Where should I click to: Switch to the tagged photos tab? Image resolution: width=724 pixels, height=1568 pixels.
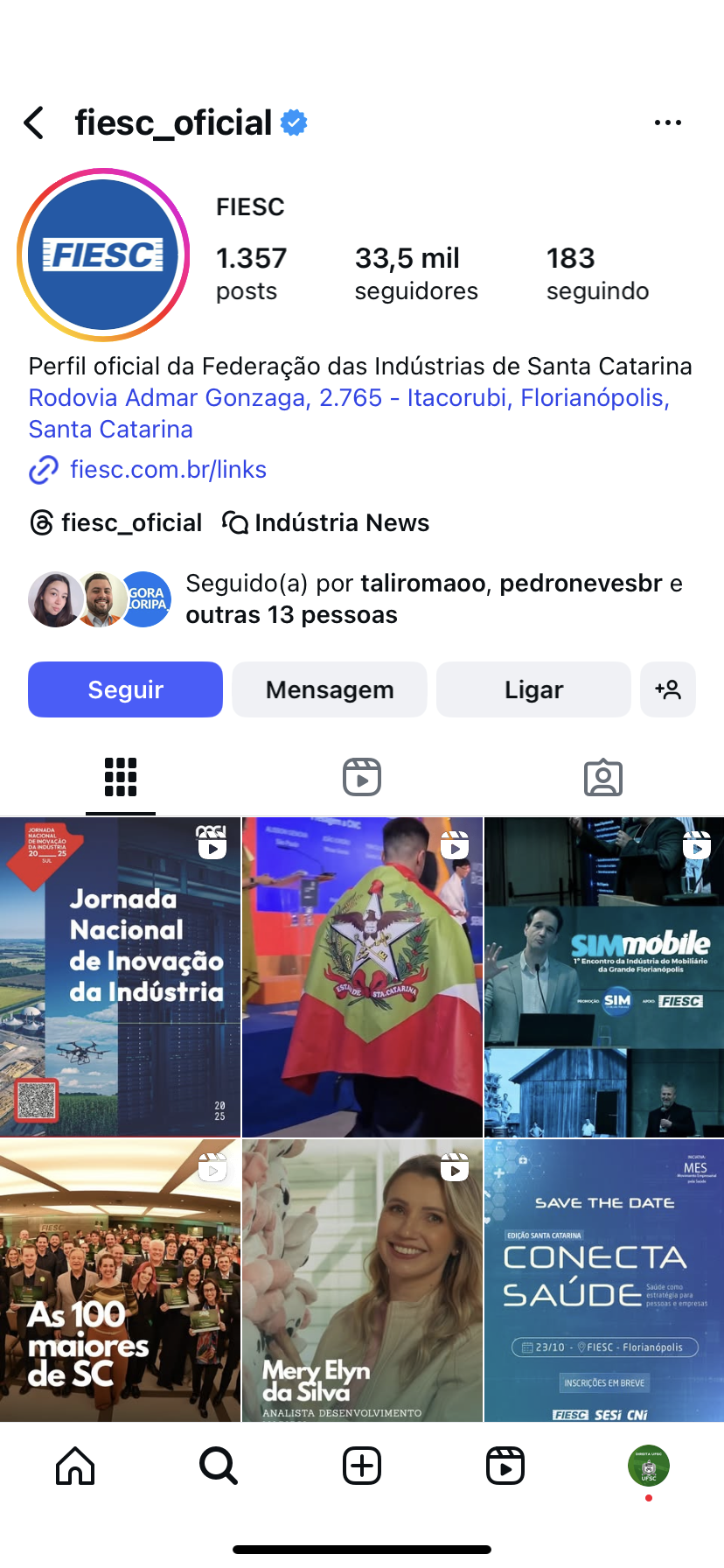[x=603, y=777]
